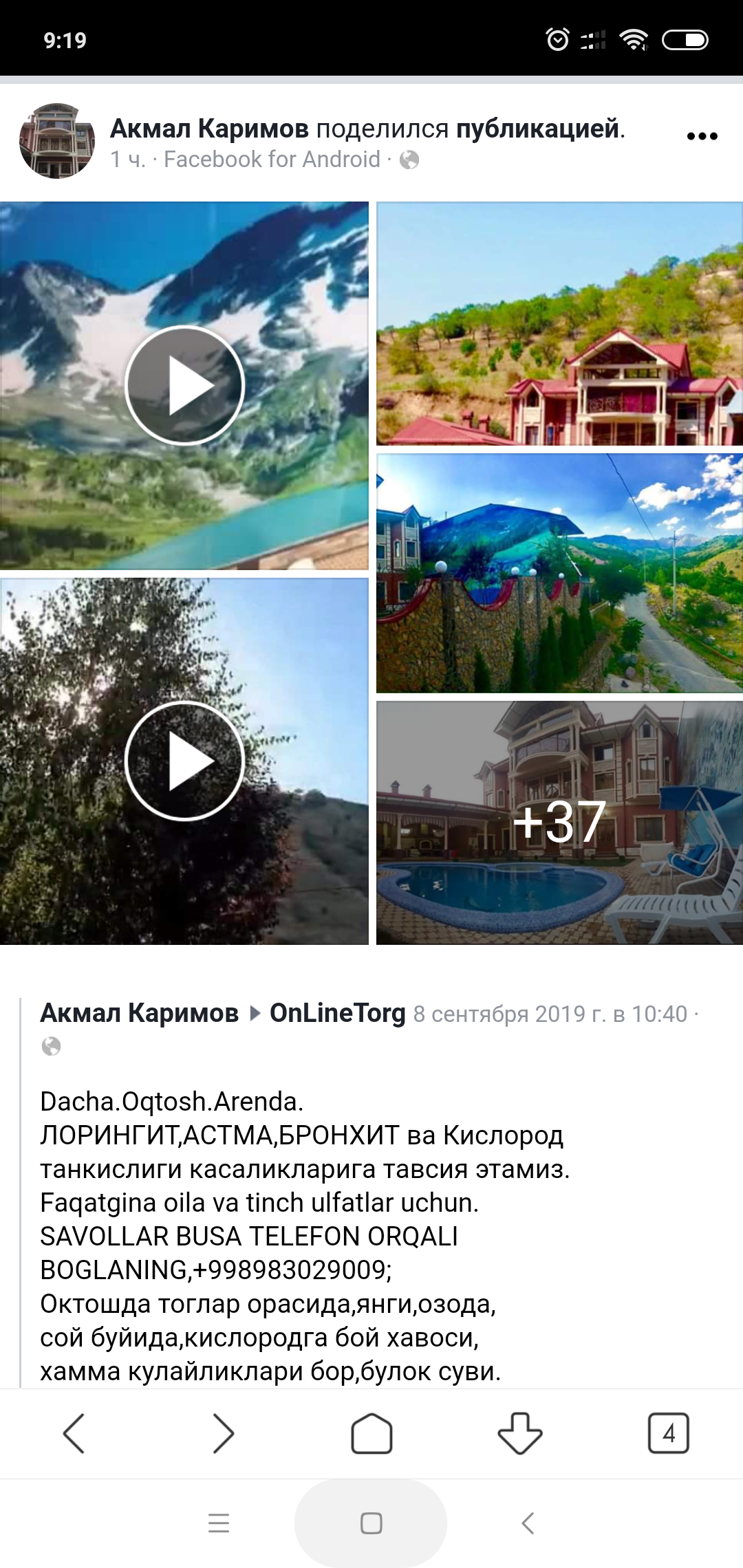Open the stone wall and road photo
This screenshot has width=743, height=1568.
tap(559, 573)
